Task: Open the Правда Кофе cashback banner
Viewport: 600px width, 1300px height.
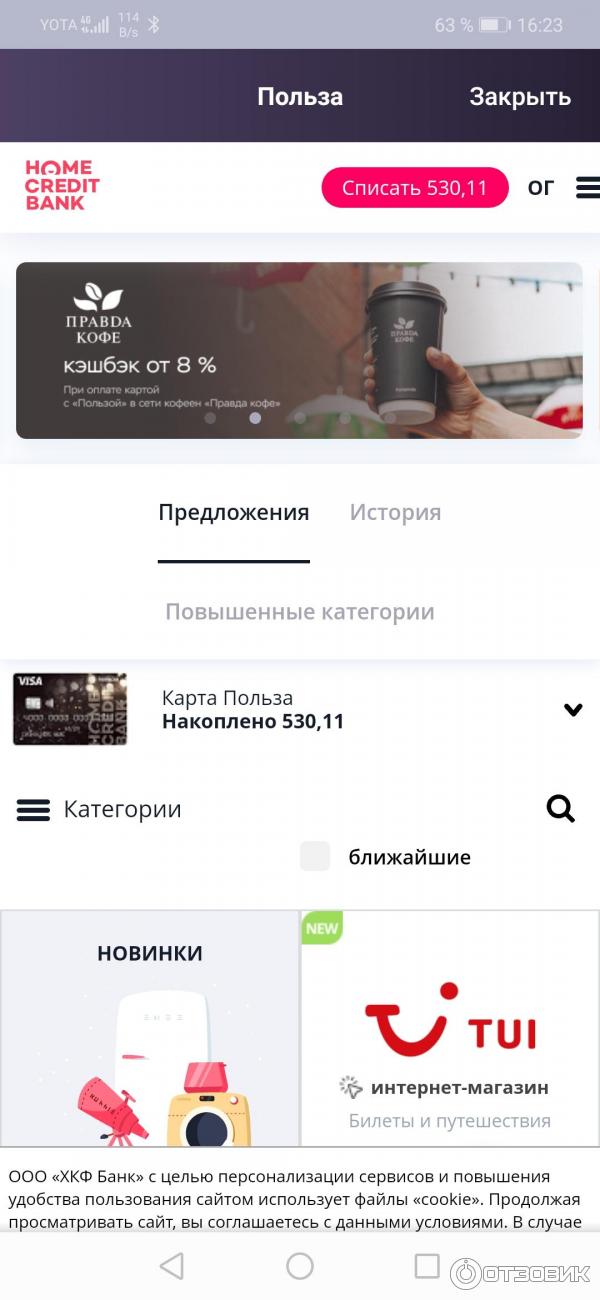Action: [x=298, y=350]
